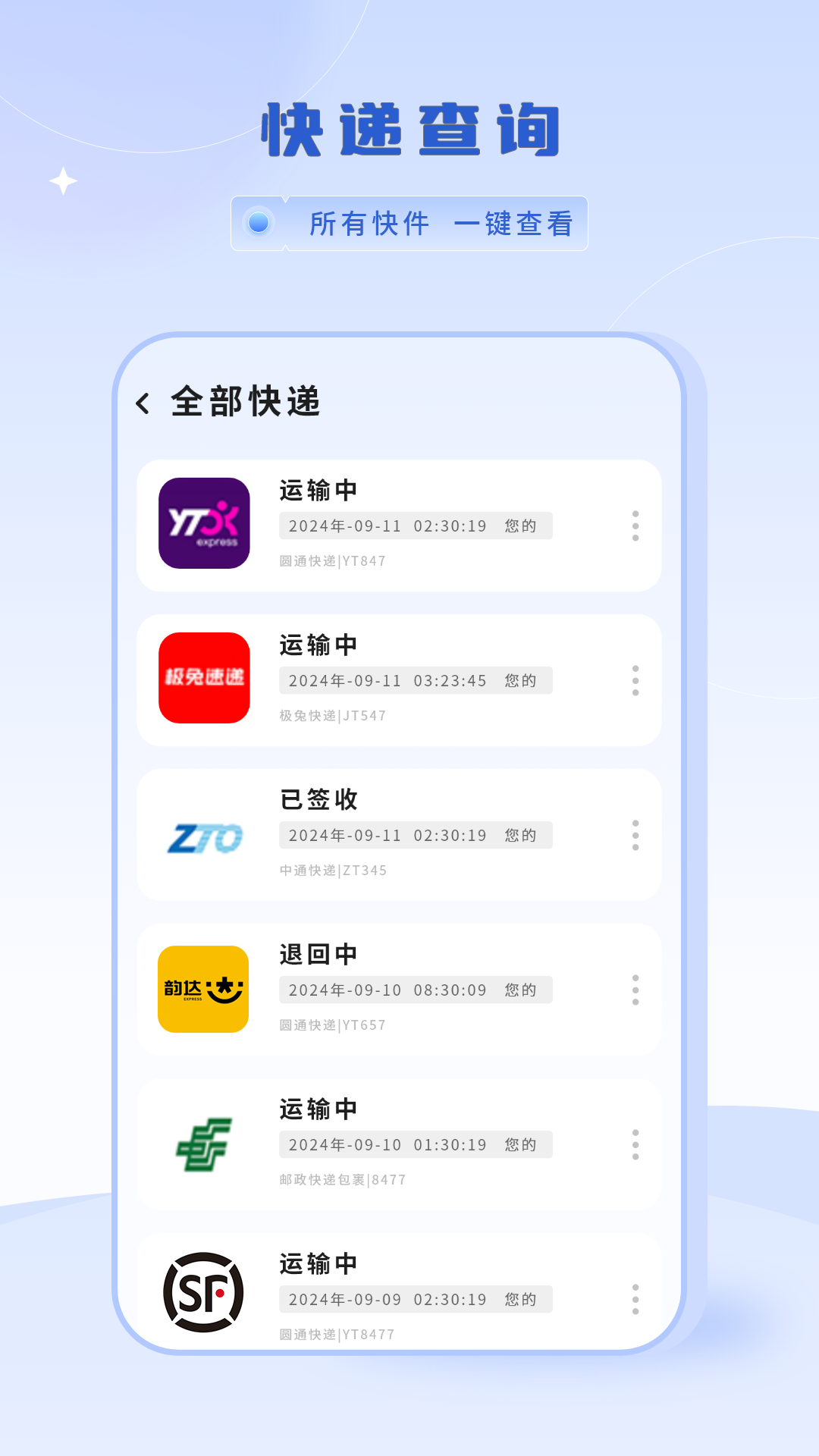
Task: Open the menu on the 退回中 shipment
Action: click(635, 990)
